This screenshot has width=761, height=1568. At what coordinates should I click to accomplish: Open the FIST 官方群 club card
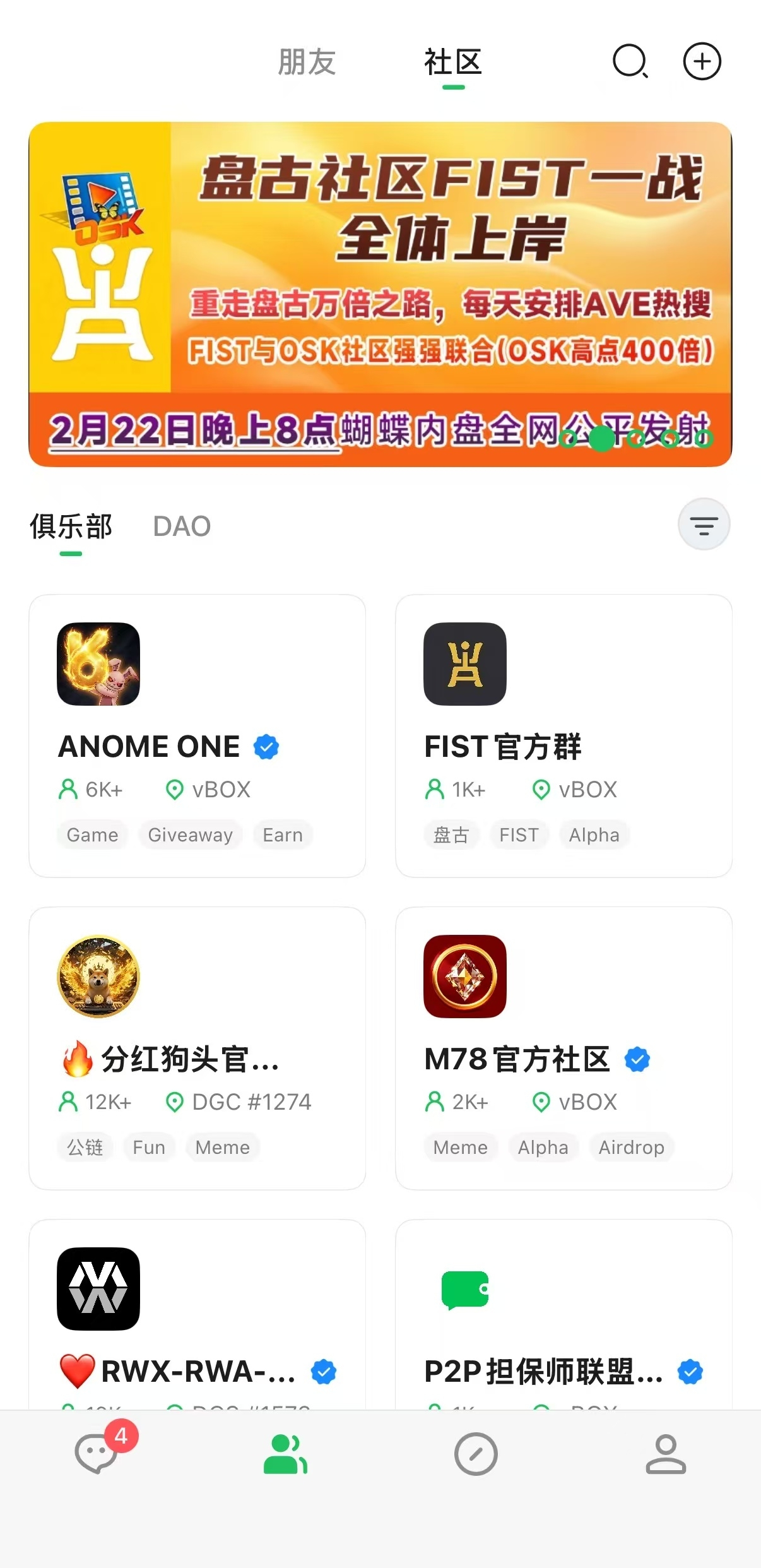click(x=563, y=735)
